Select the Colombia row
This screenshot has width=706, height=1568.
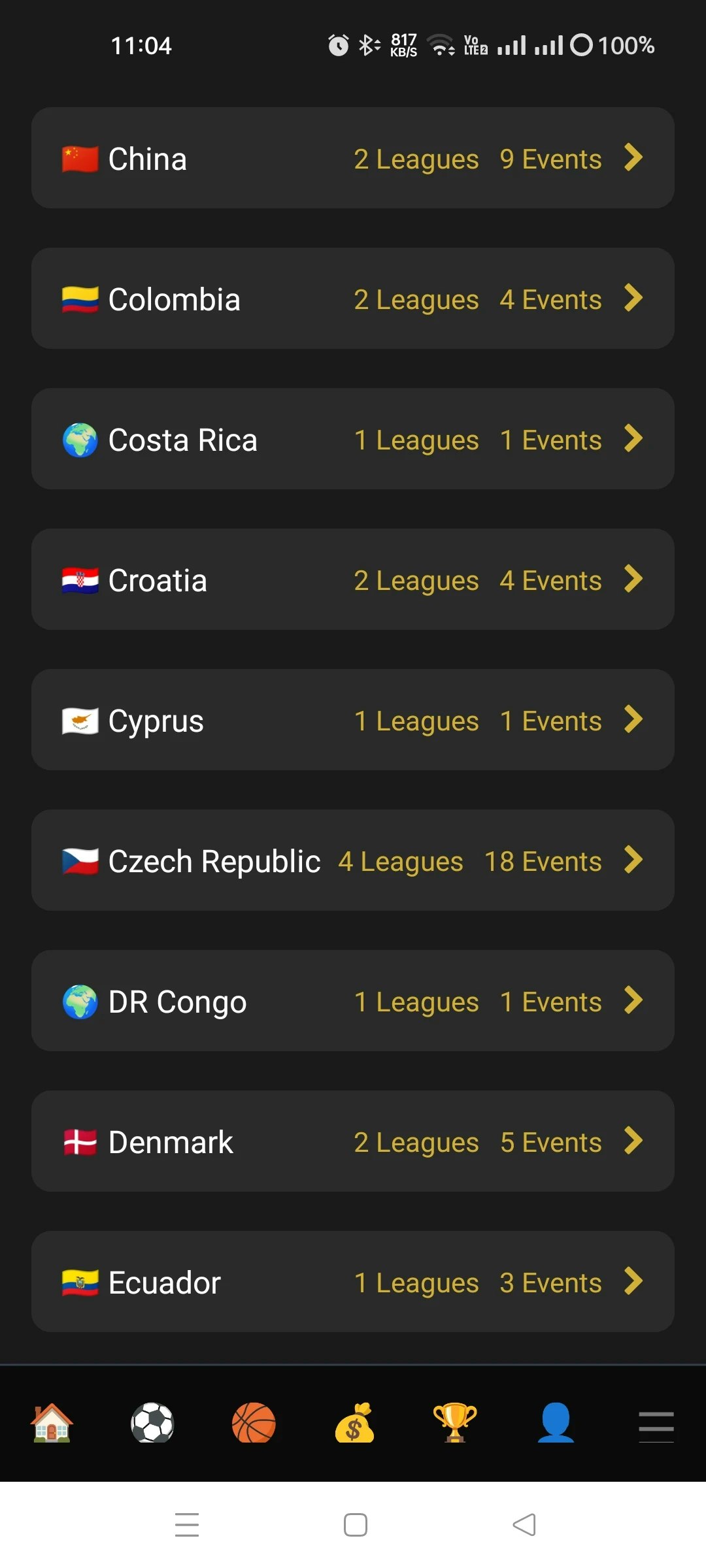[x=353, y=299]
